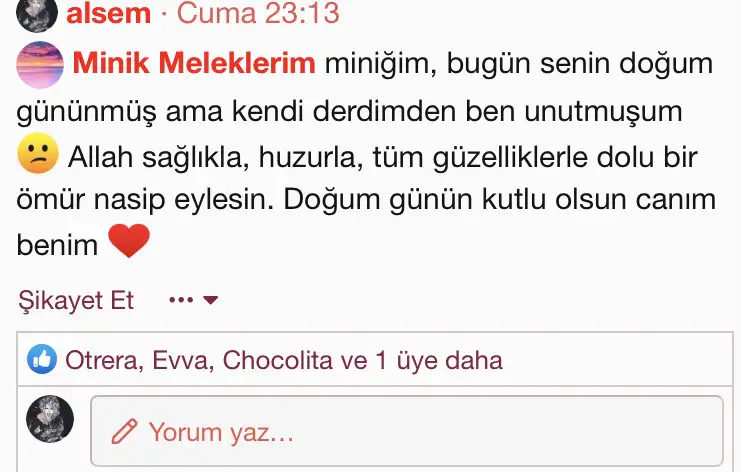This screenshot has width=741, height=472.
Task: Open the Minik Meleklerim mention link
Action: click(194, 64)
